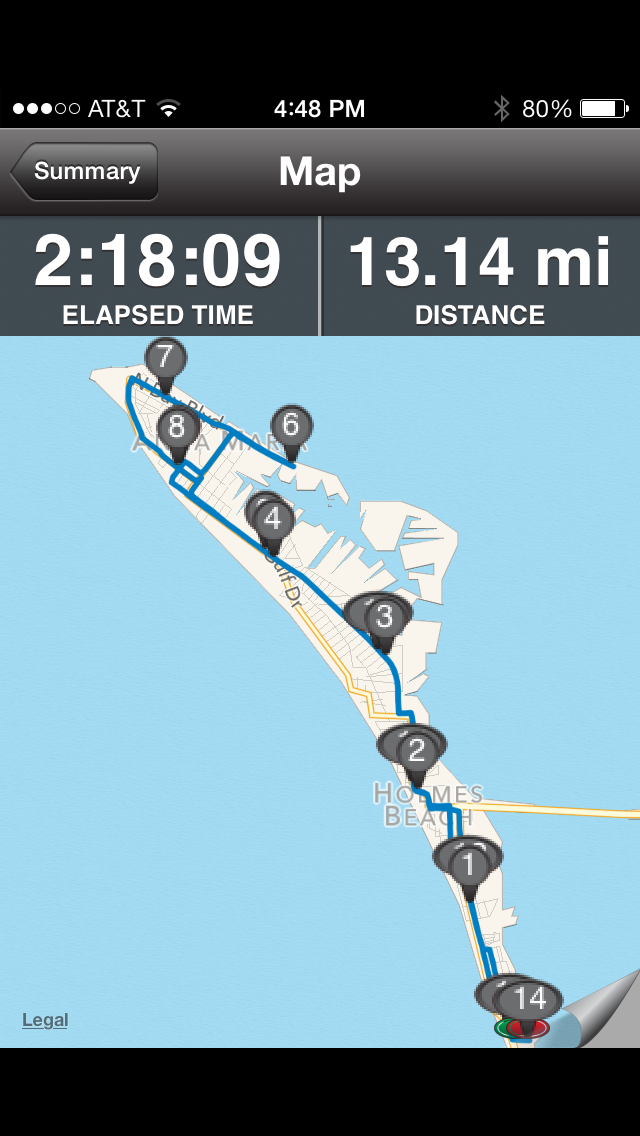
Task: Tap mile marker 3 pin
Action: pyautogui.click(x=385, y=617)
